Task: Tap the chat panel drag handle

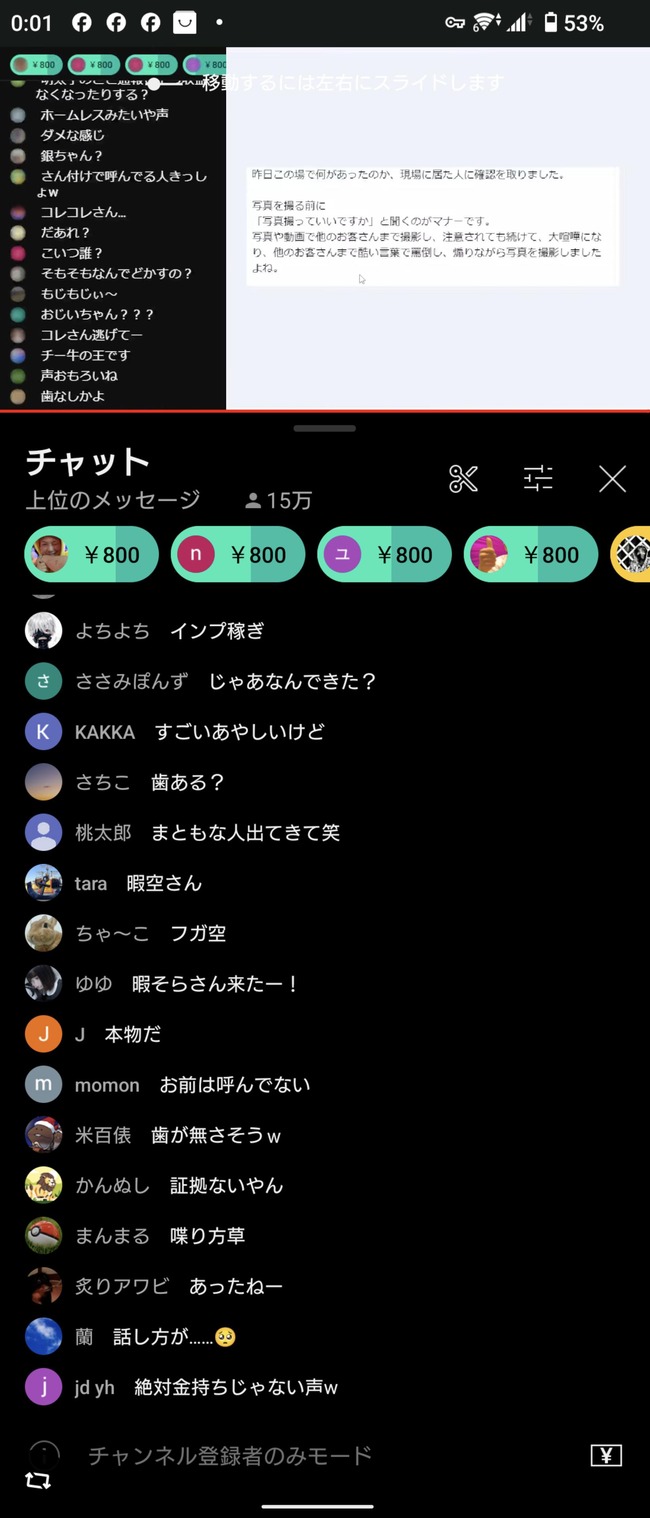Action: pos(325,428)
